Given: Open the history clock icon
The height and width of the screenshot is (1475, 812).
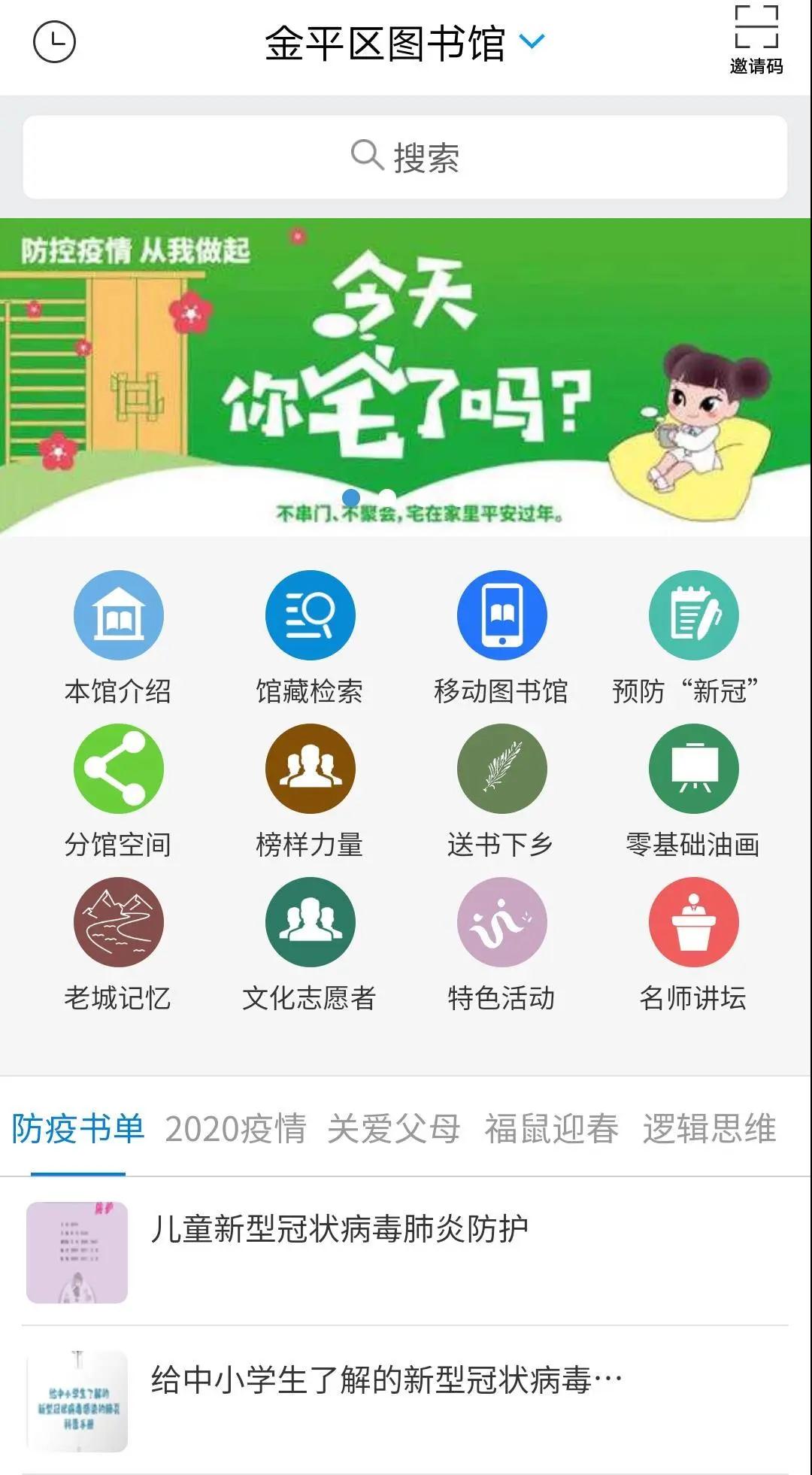Looking at the screenshot, I should 54,42.
